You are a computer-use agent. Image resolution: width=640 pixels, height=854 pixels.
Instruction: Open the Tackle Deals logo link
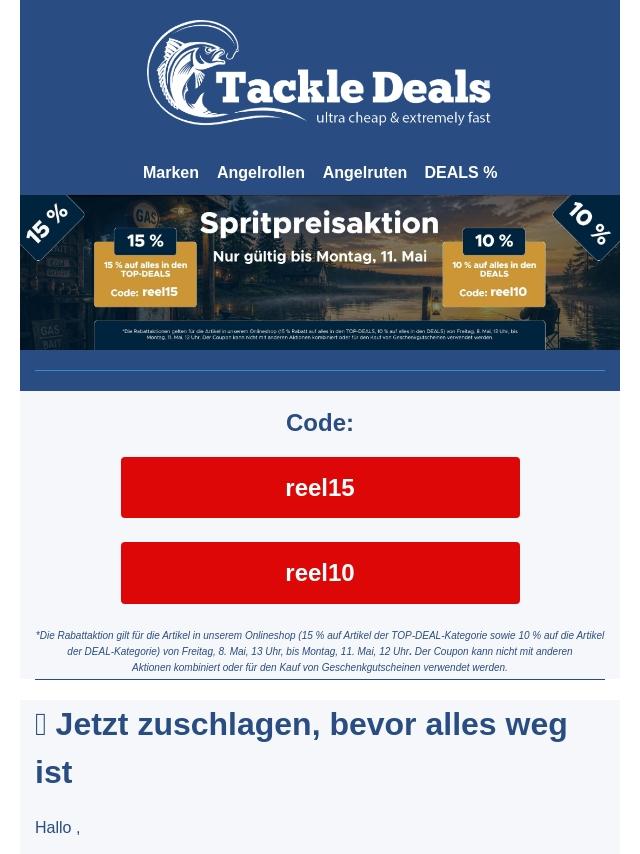320,74
